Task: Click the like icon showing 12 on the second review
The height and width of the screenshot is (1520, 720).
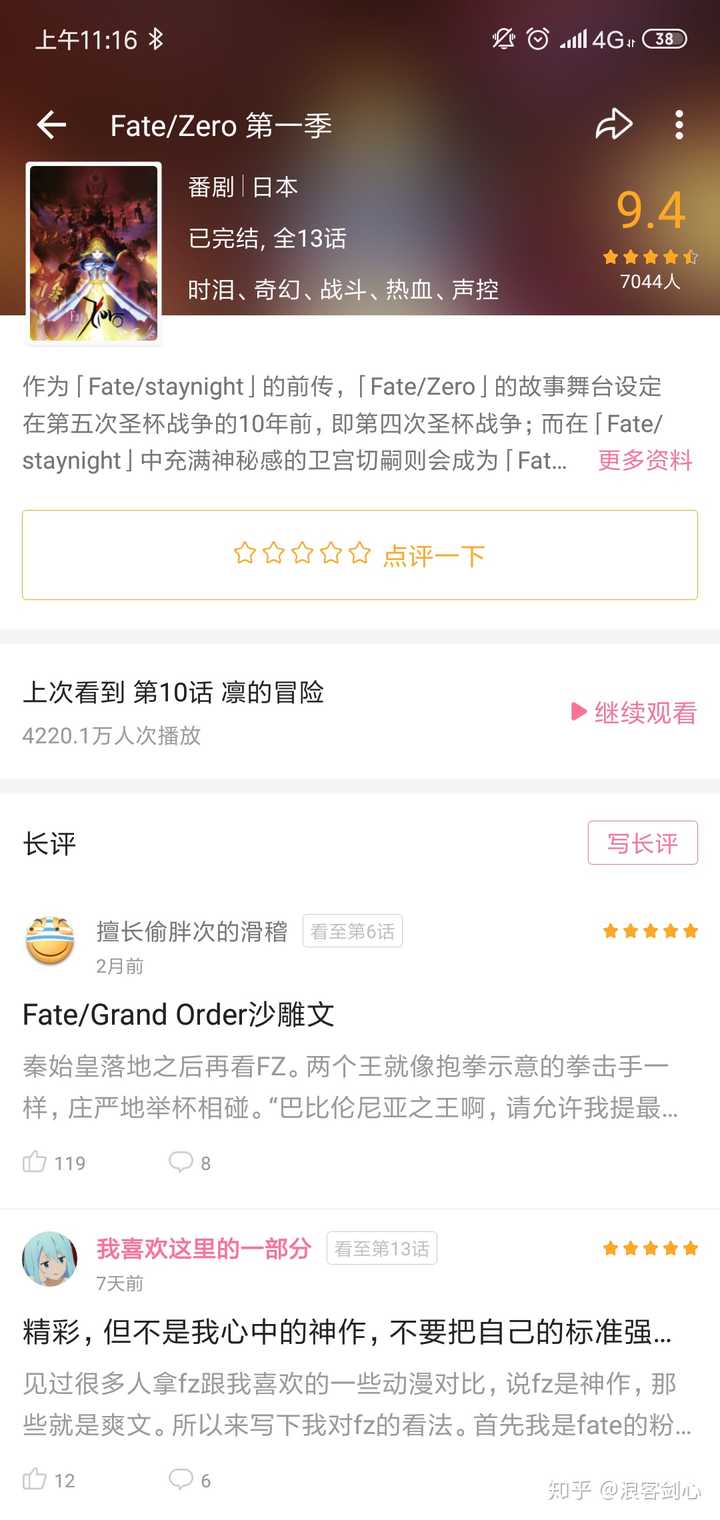Action: tap(35, 1480)
